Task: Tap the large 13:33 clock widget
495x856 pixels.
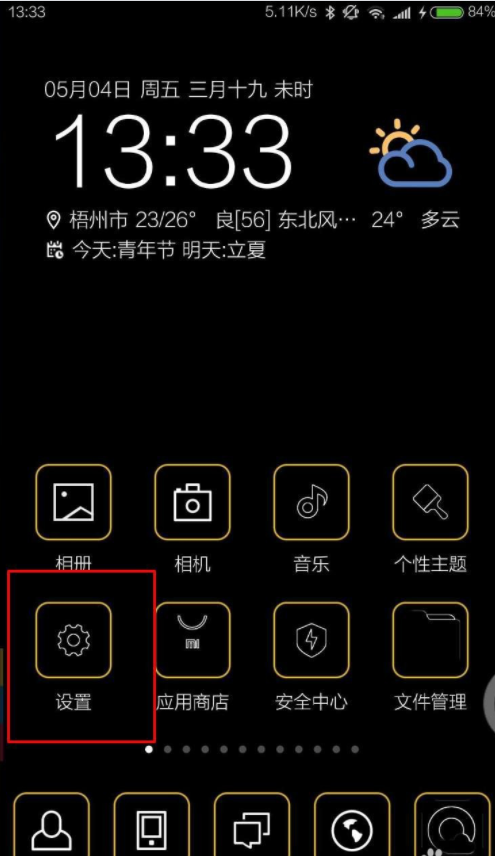Action: (x=172, y=152)
